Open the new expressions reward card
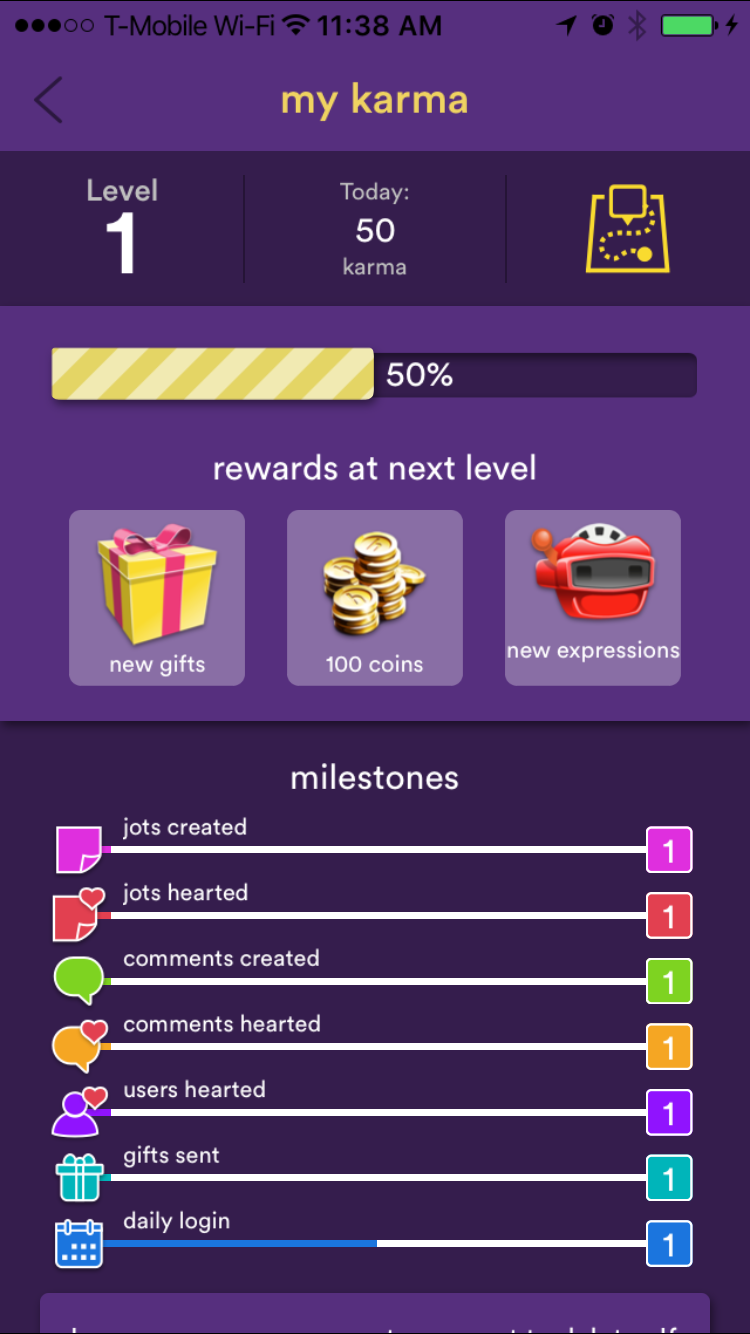This screenshot has height=1334, width=750. 593,598
